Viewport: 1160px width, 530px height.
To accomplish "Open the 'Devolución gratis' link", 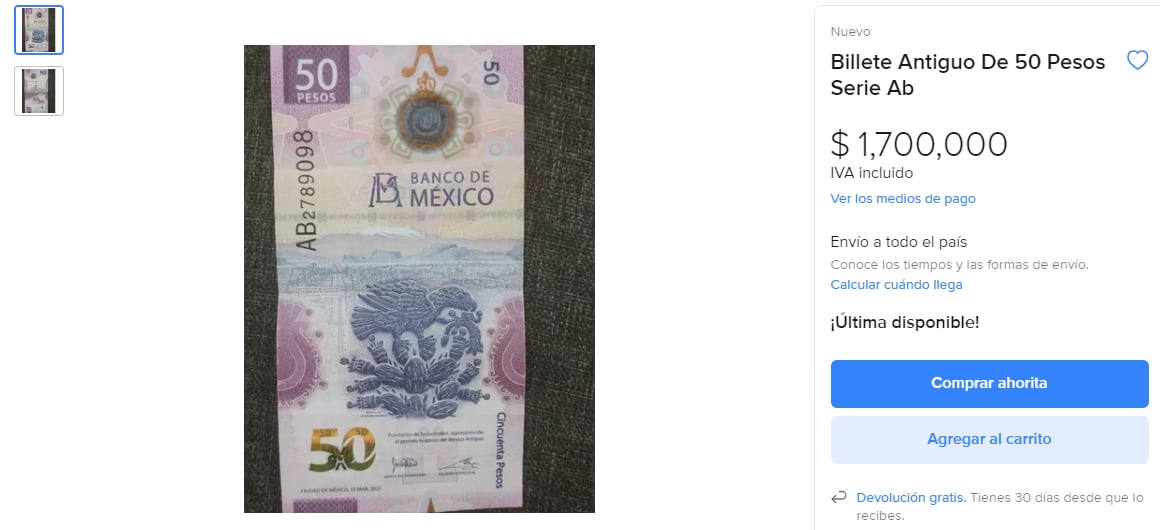I will click(x=910, y=497).
